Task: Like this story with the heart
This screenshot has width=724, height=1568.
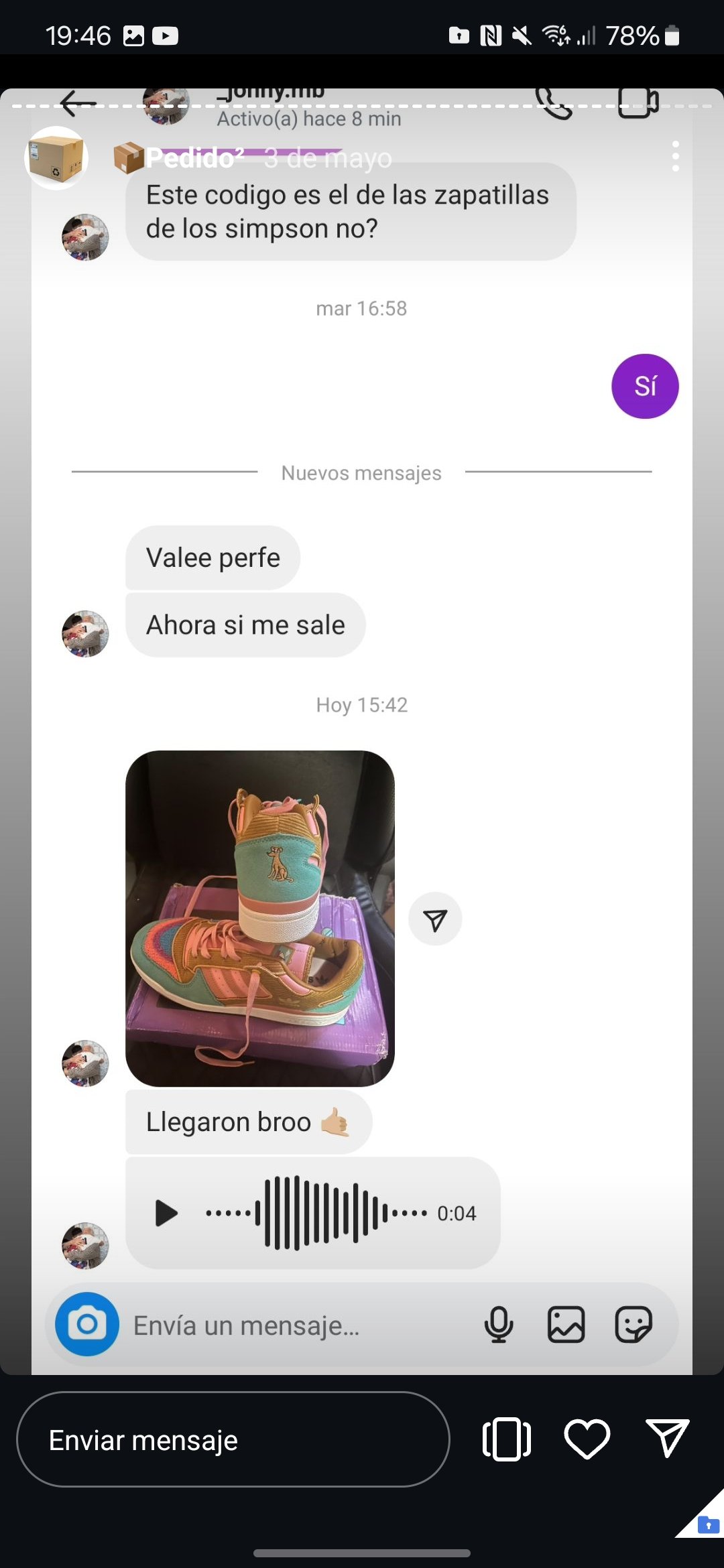Action: point(587,1439)
